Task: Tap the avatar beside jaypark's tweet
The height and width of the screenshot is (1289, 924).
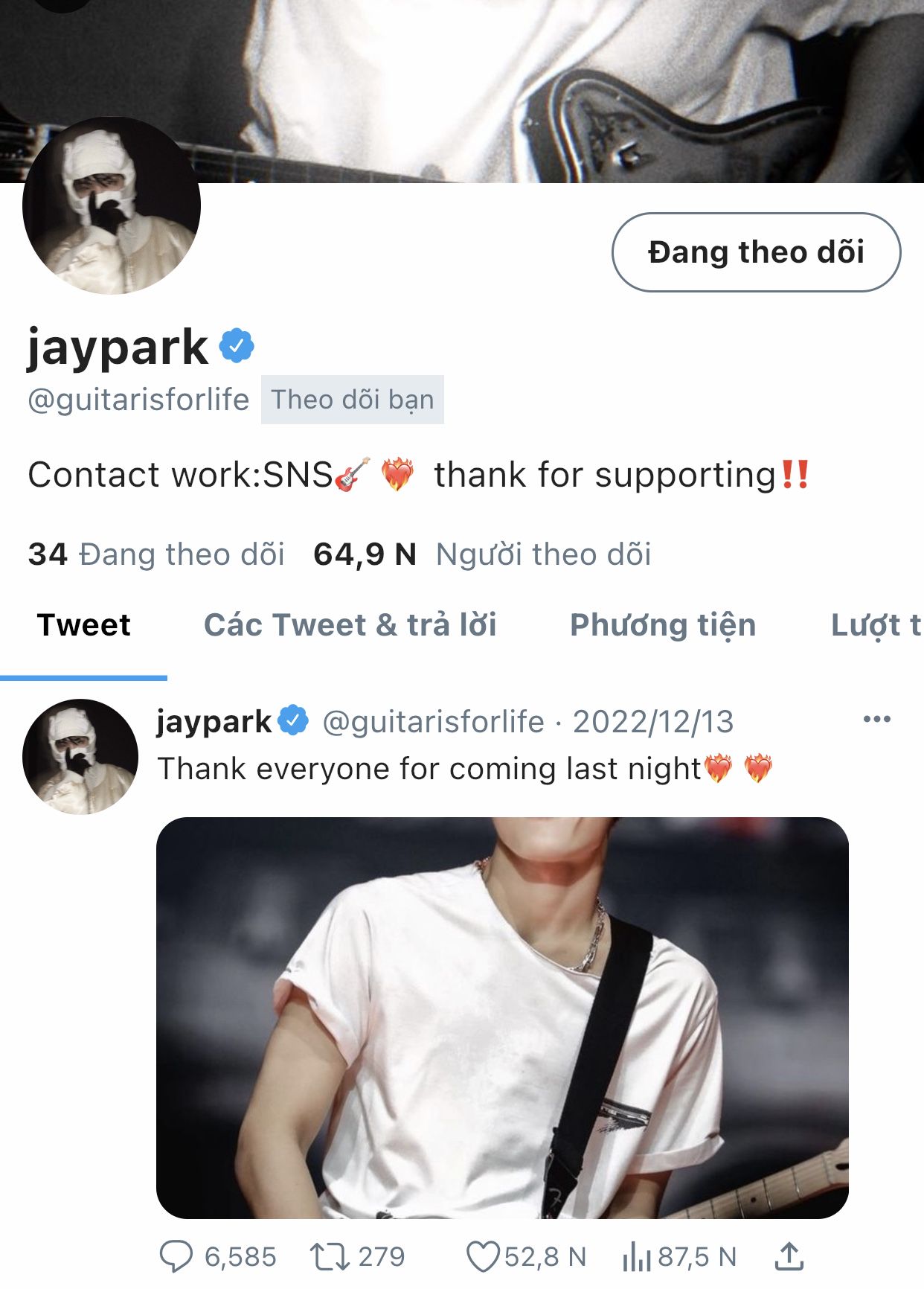Action: (80, 757)
